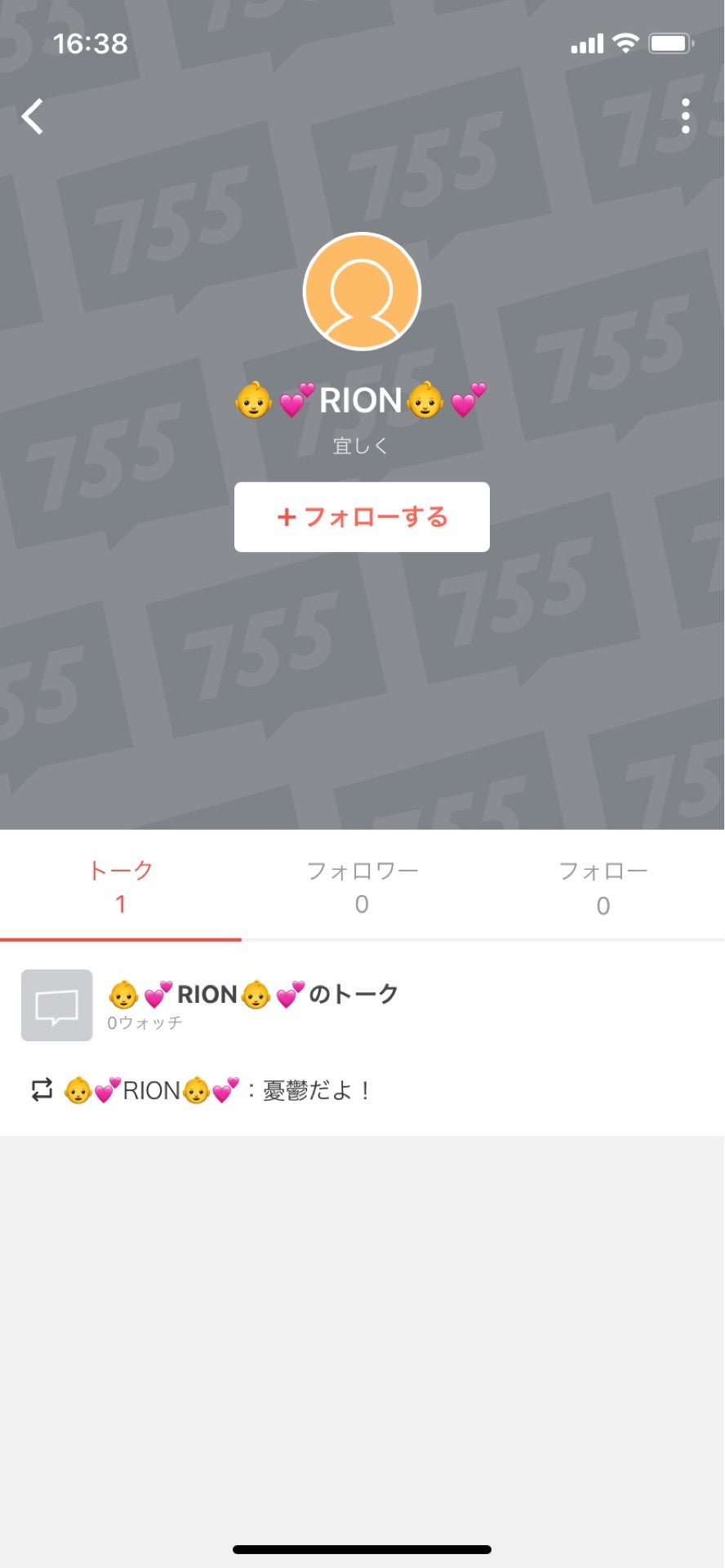This screenshot has height=1568, width=725.
Task: Tap the back arrow to leave profile
Action: 33,116
